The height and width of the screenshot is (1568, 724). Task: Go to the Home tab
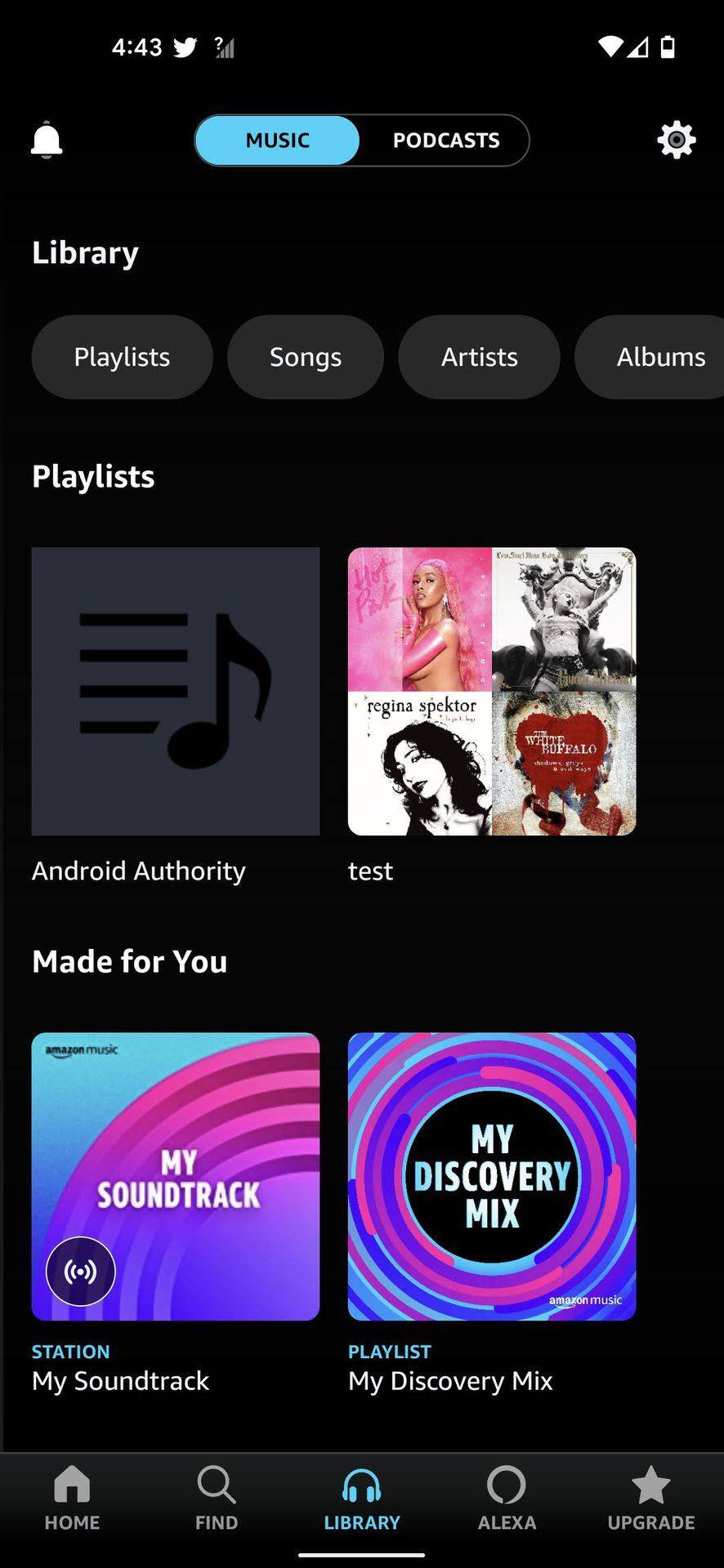pyautogui.click(x=72, y=1498)
